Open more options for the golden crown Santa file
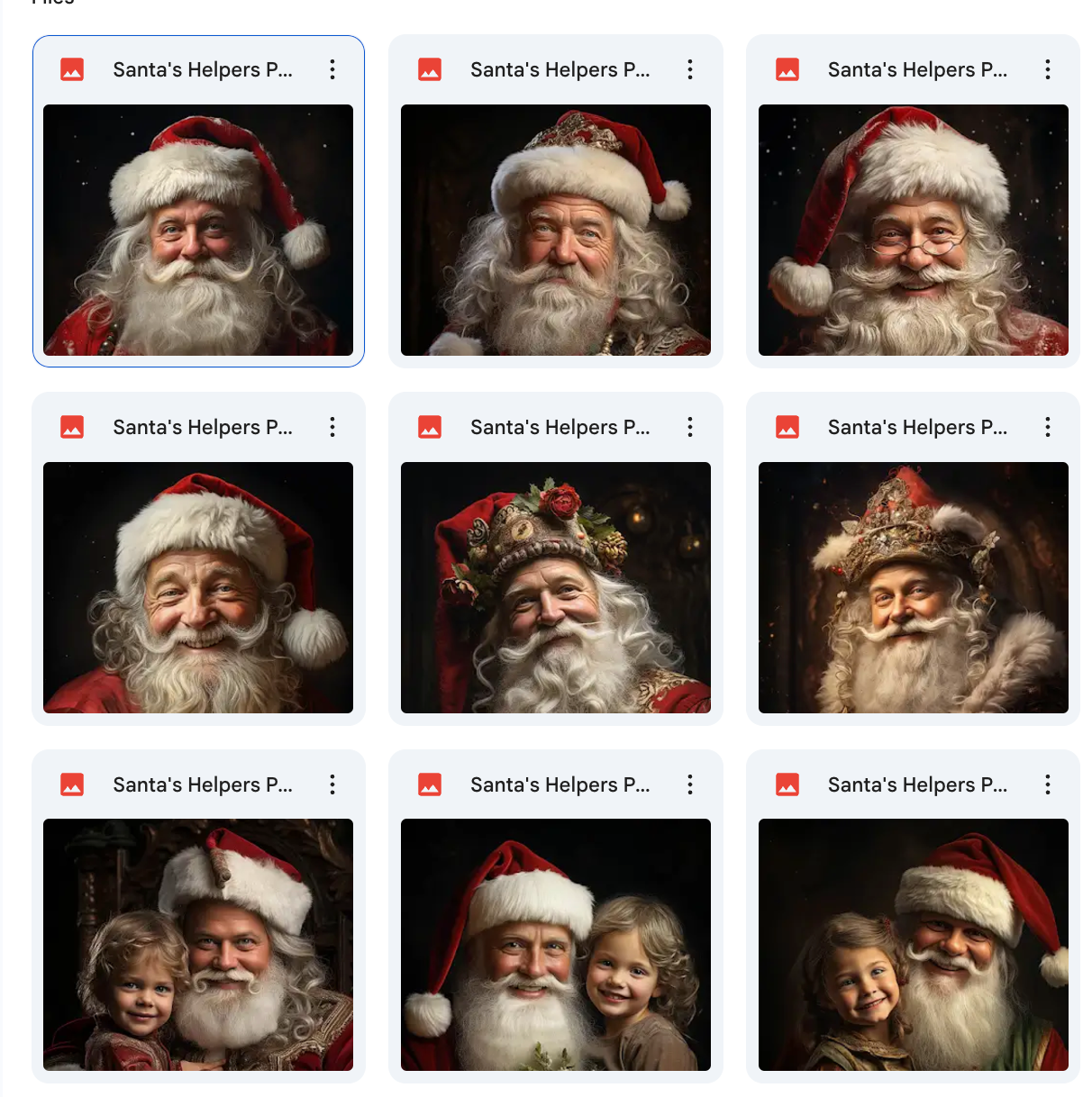Image resolution: width=1092 pixels, height=1097 pixels. point(1047,427)
